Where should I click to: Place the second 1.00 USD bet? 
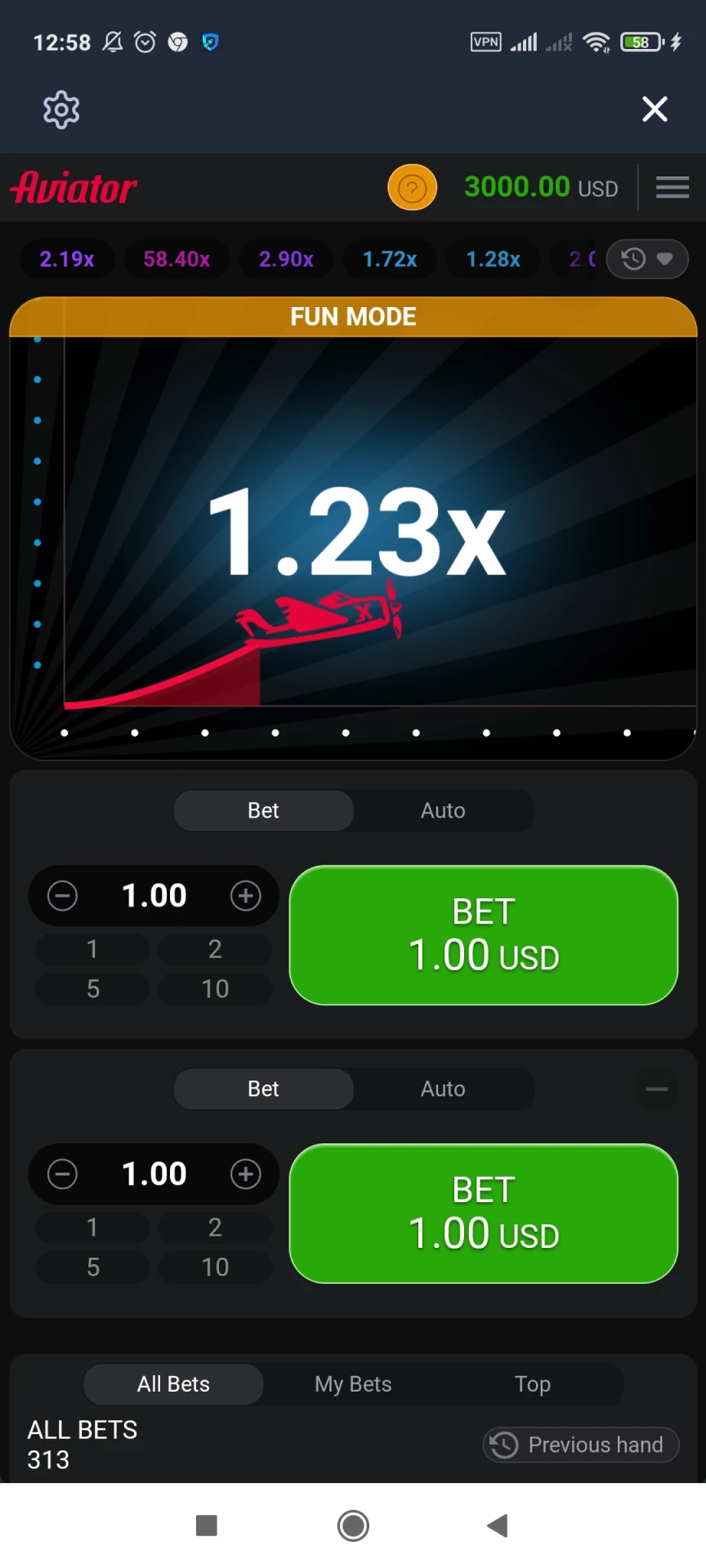[x=483, y=1214]
